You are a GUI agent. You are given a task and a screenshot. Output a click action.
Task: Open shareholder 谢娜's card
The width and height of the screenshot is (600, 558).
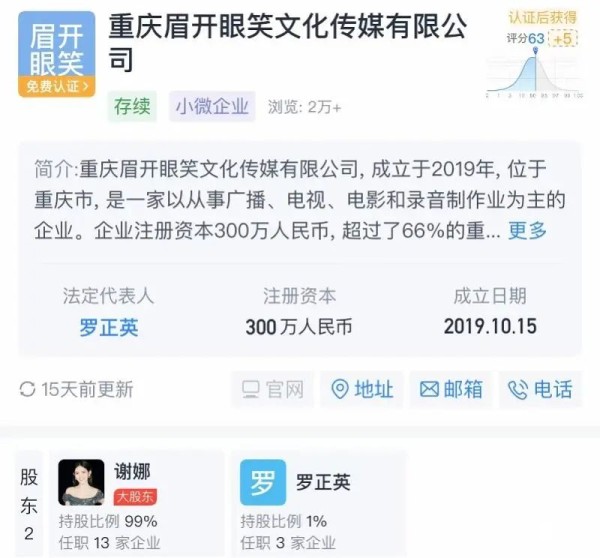pyautogui.click(x=140, y=502)
